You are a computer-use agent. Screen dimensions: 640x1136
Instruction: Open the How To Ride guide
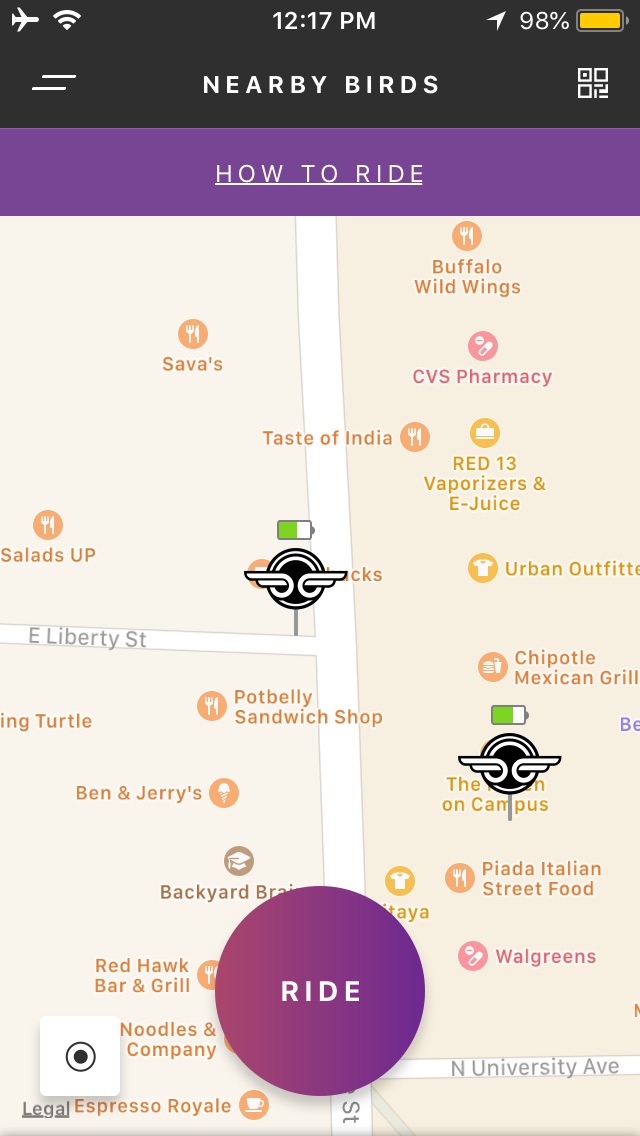pos(319,174)
